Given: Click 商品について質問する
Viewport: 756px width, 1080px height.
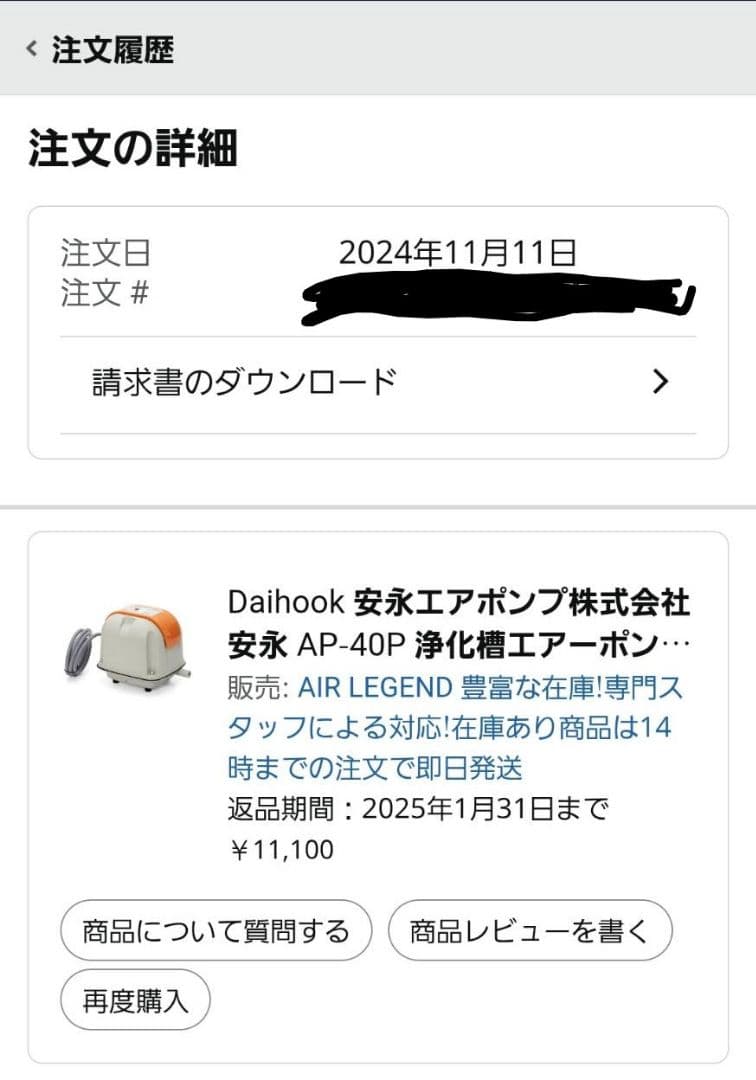Looking at the screenshot, I should click(213, 929).
